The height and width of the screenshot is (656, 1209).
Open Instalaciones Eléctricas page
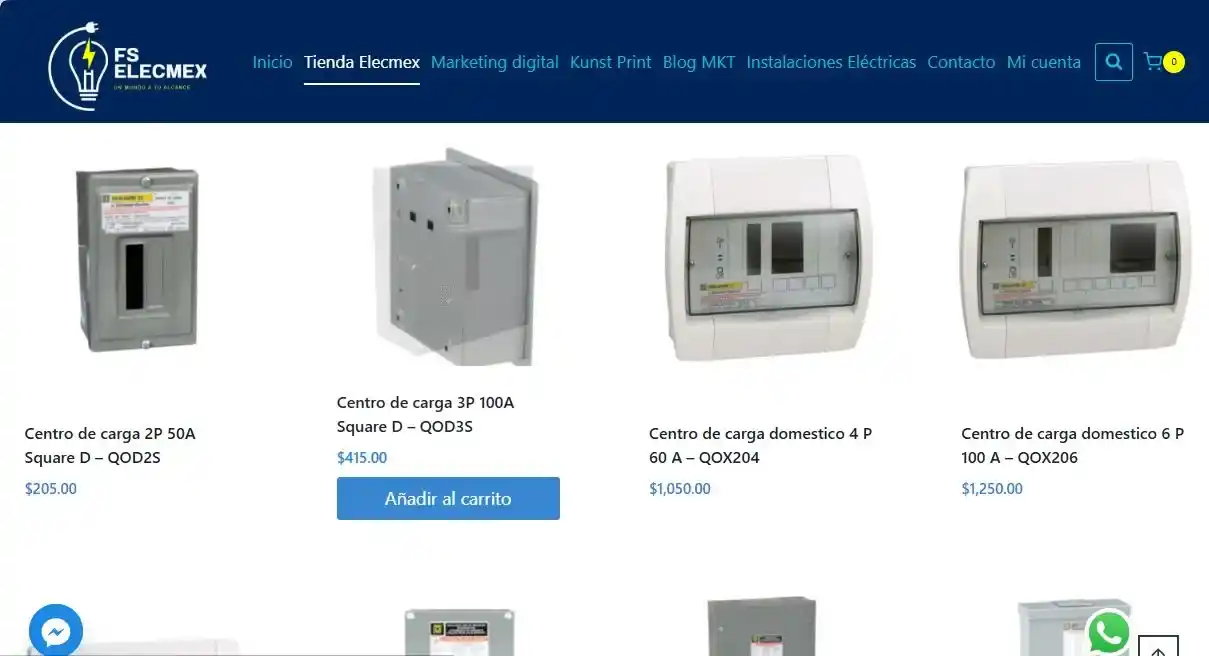[830, 62]
